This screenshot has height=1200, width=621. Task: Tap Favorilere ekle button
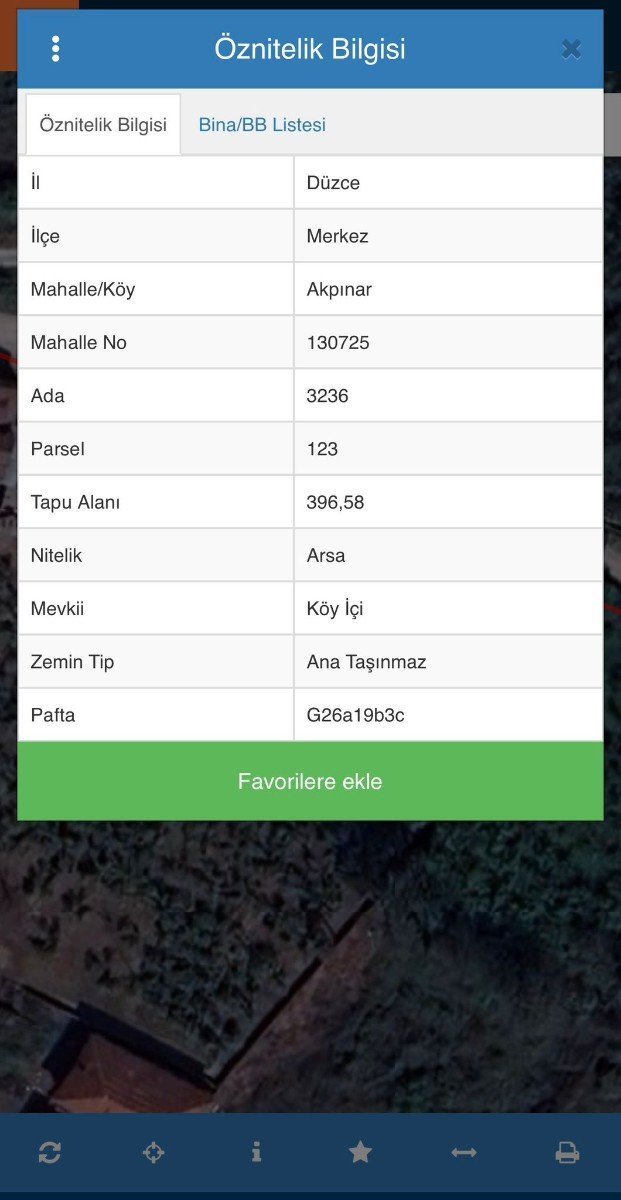tap(310, 781)
